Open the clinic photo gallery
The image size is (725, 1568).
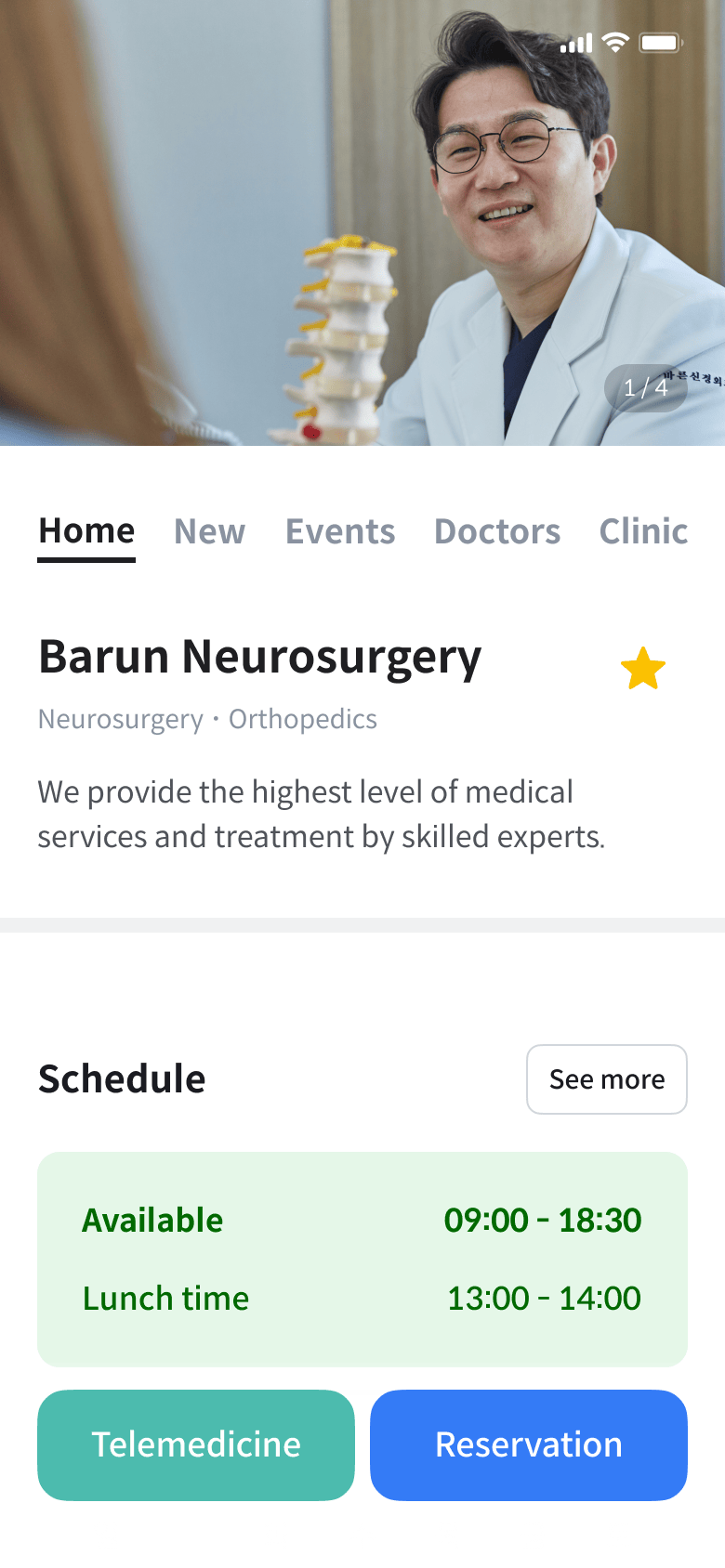pyautogui.click(x=362, y=223)
